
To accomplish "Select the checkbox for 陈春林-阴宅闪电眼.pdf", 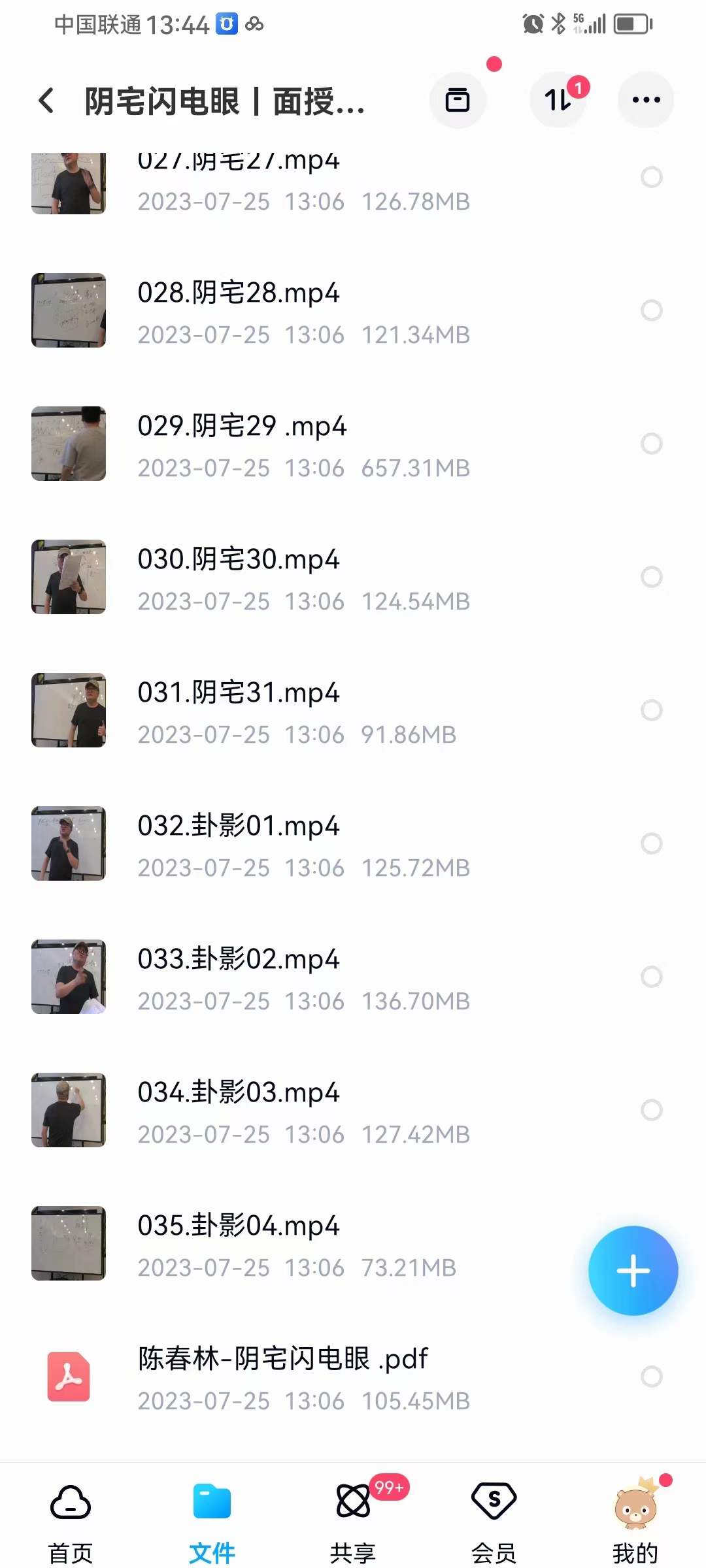I will pyautogui.click(x=651, y=1377).
